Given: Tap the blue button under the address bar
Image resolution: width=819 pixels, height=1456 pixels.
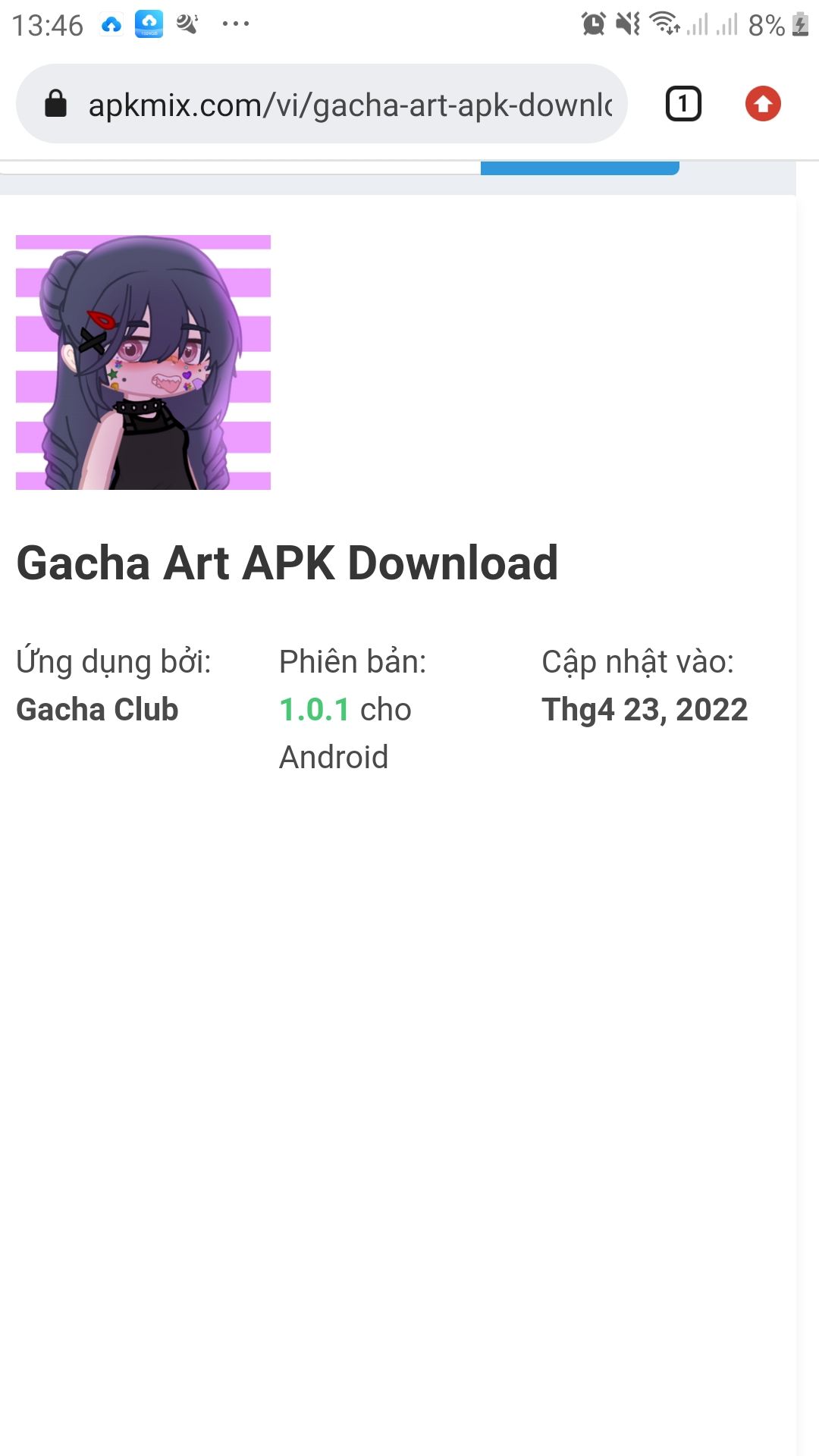Looking at the screenshot, I should pyautogui.click(x=579, y=168).
